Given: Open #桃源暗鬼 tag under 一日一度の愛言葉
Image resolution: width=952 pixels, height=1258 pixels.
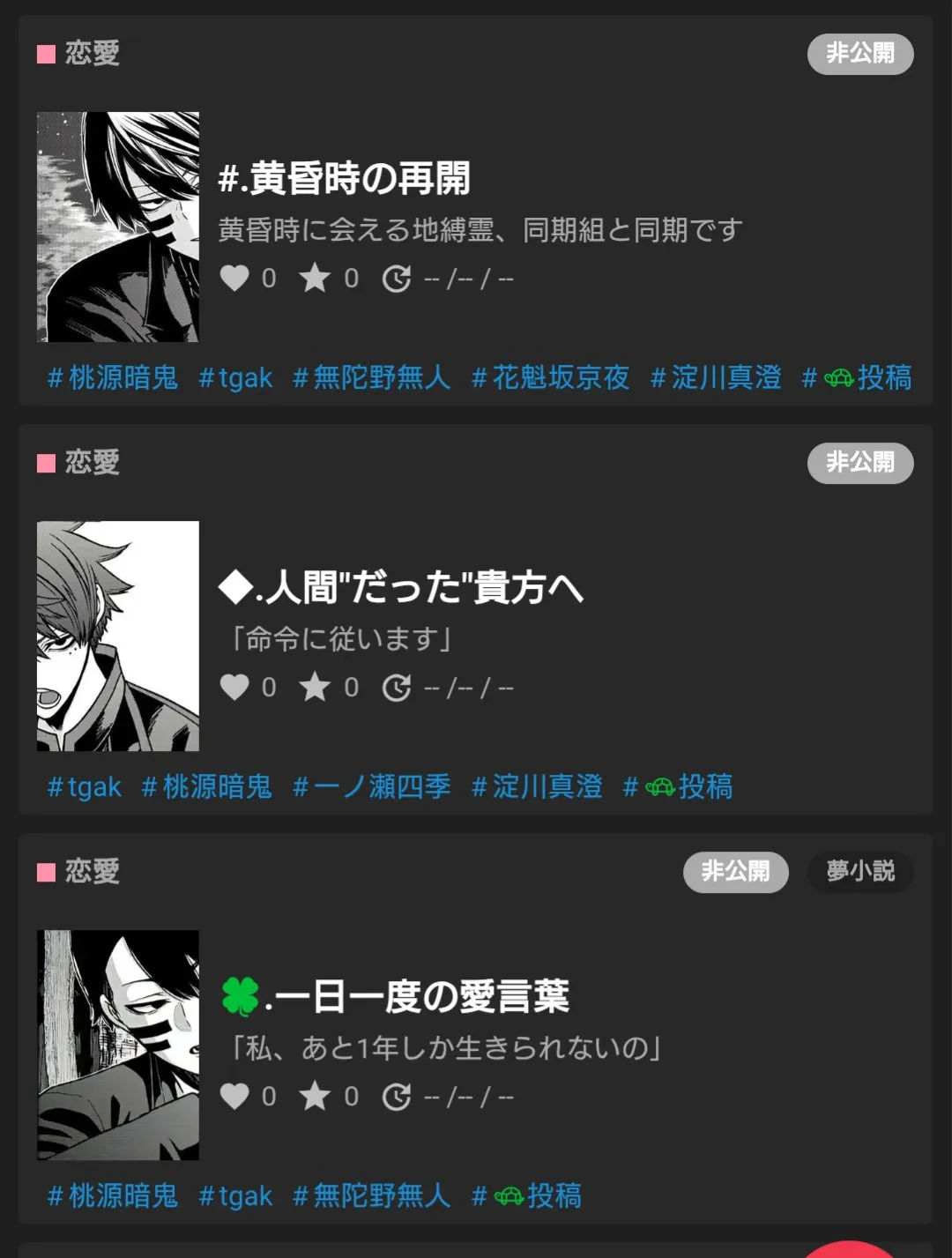Looking at the screenshot, I should [x=112, y=1196].
